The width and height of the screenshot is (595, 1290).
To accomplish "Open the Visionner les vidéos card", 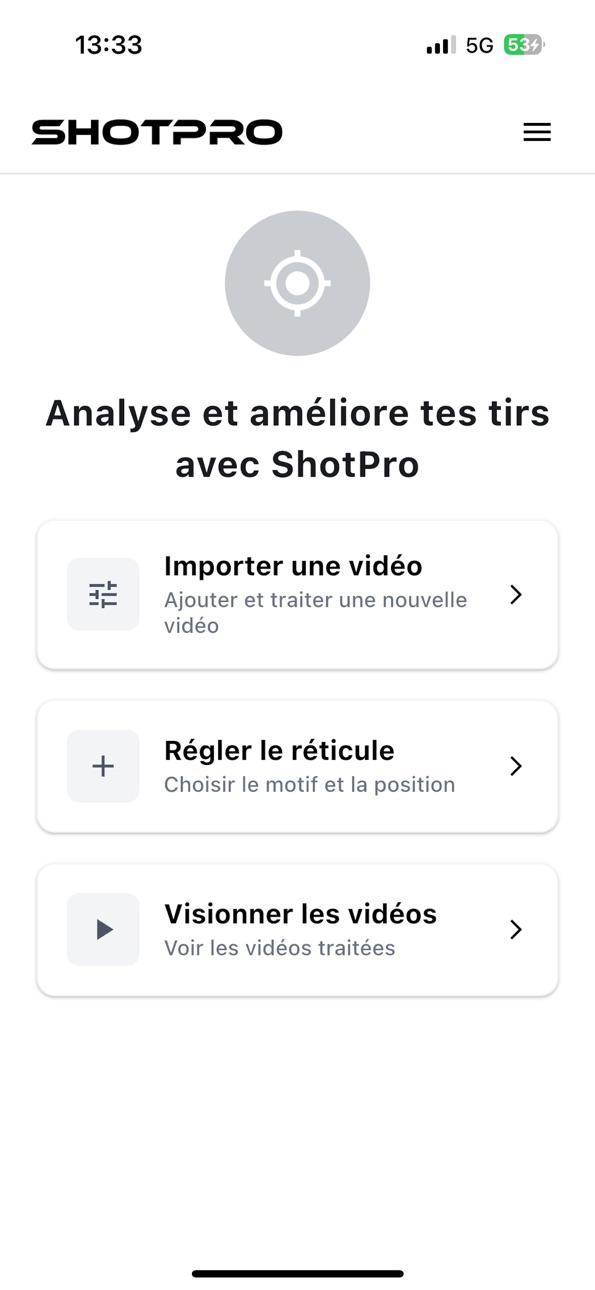I will coord(297,930).
